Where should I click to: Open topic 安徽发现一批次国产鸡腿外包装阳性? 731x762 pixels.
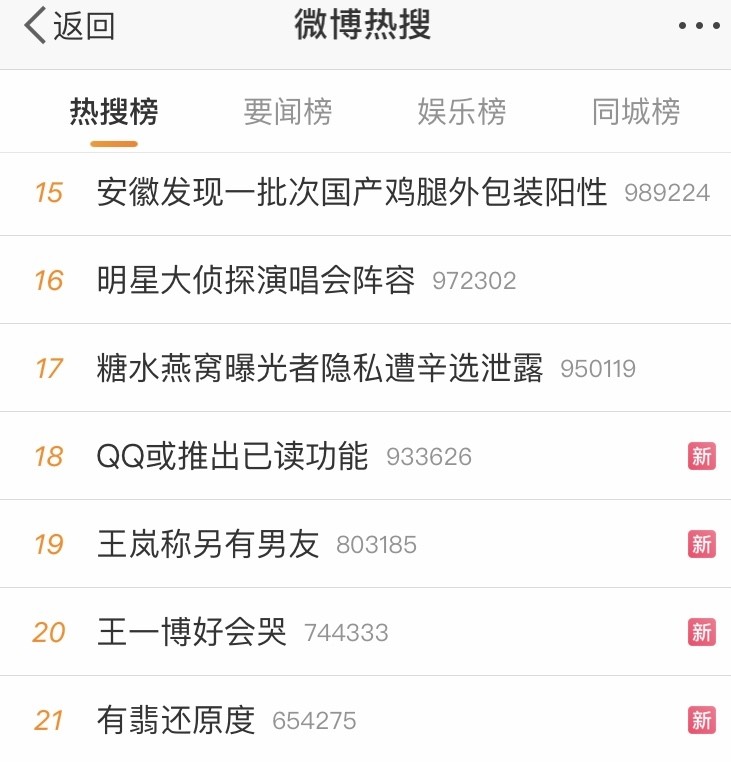tap(352, 192)
